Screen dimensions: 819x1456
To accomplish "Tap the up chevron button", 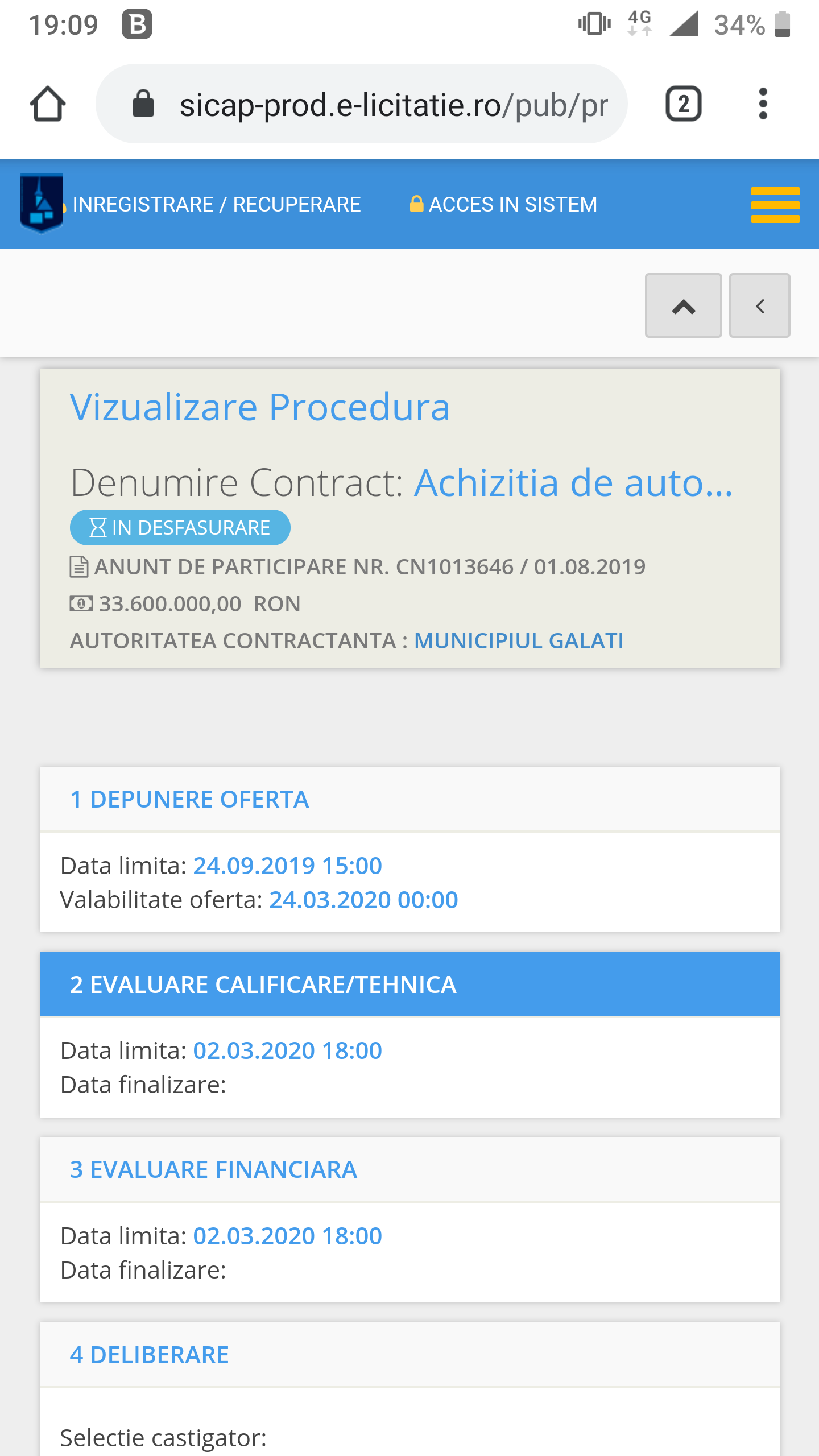I will 684,306.
